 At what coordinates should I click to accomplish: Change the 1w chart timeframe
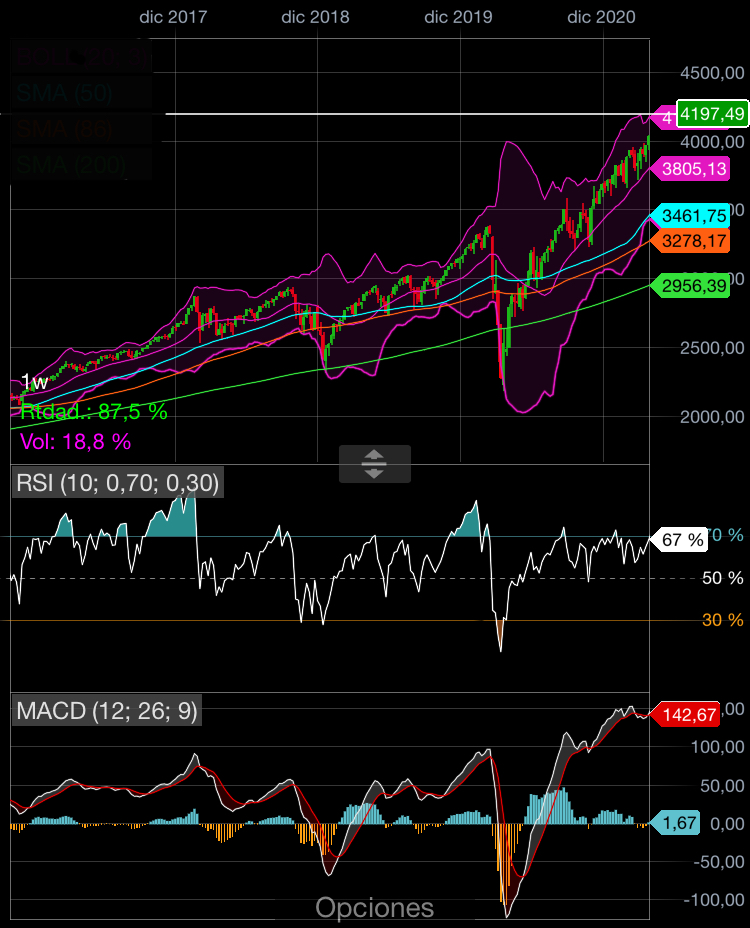(x=34, y=383)
